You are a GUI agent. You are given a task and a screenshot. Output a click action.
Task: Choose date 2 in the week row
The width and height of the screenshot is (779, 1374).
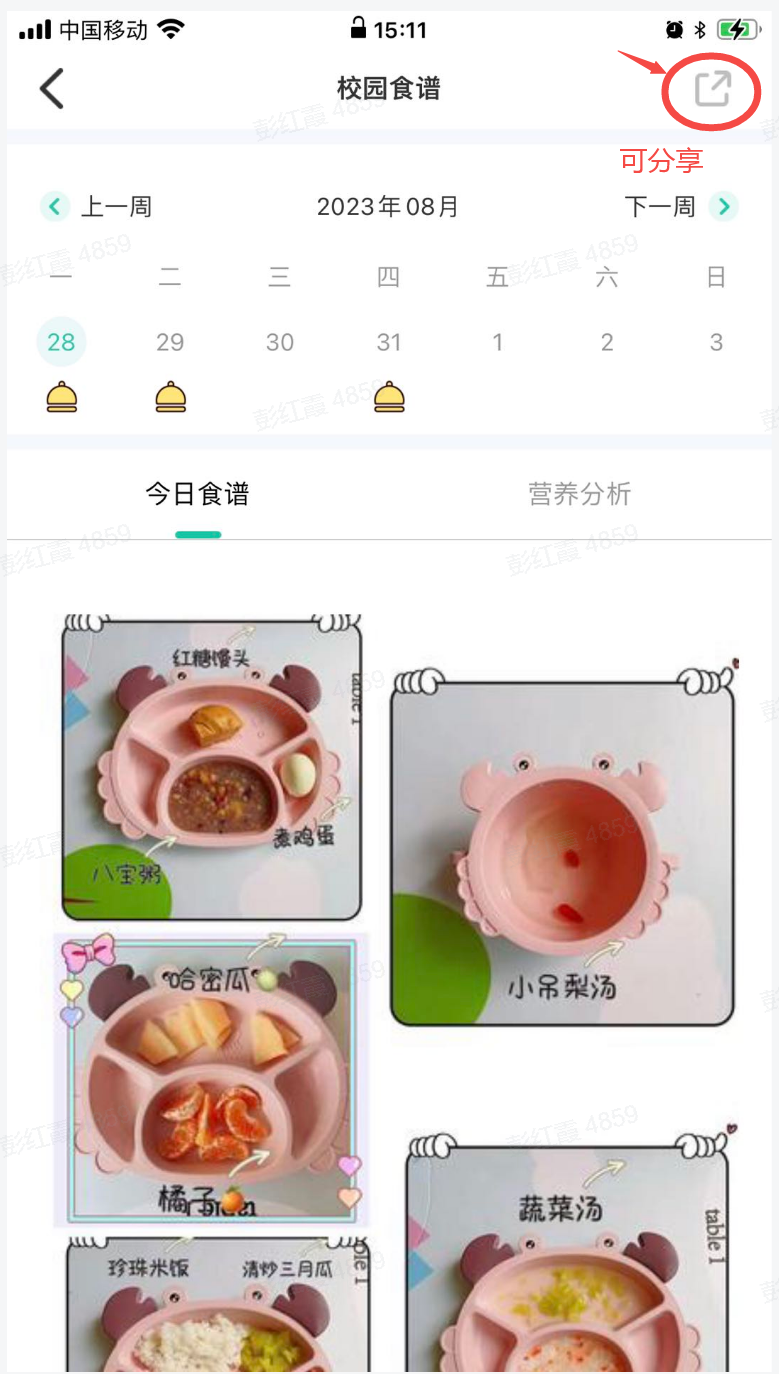(x=607, y=342)
